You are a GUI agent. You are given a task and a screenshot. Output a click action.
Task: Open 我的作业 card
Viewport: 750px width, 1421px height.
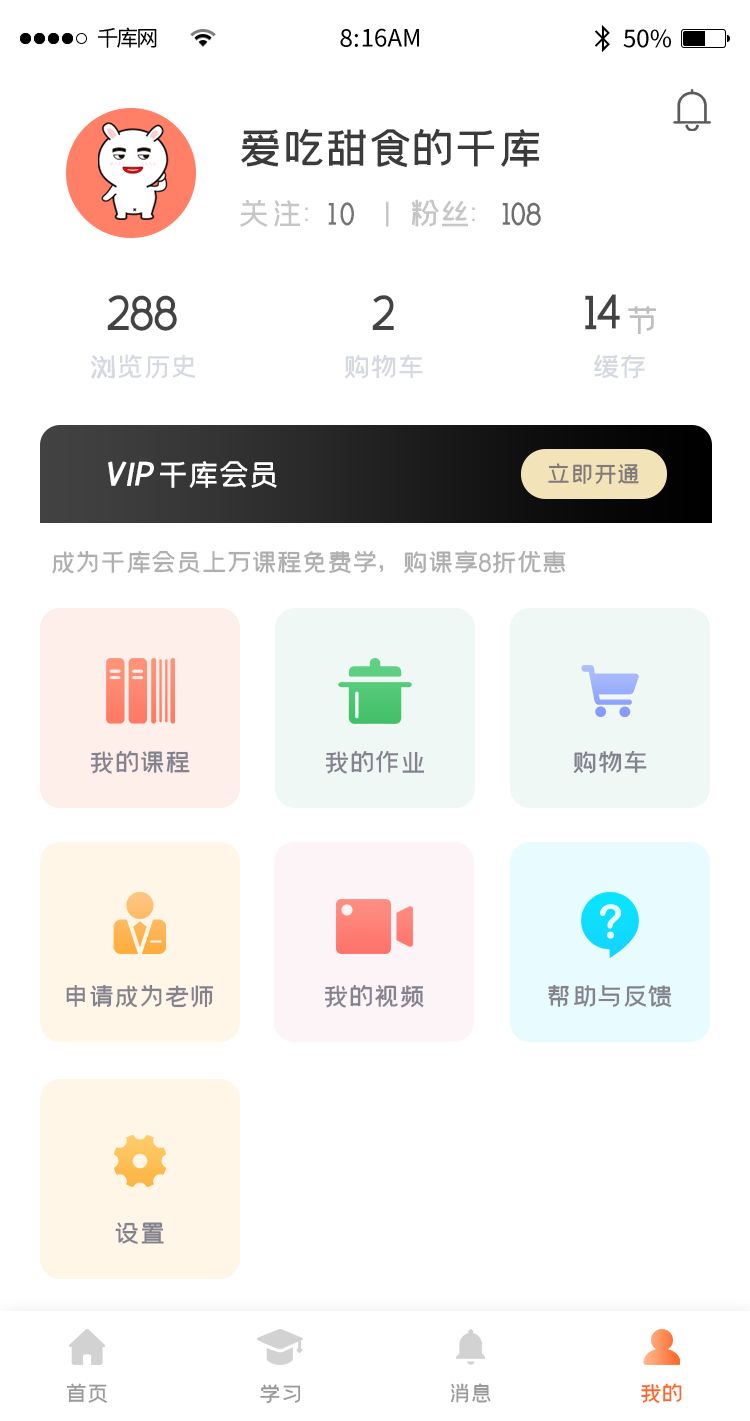pyautogui.click(x=375, y=708)
